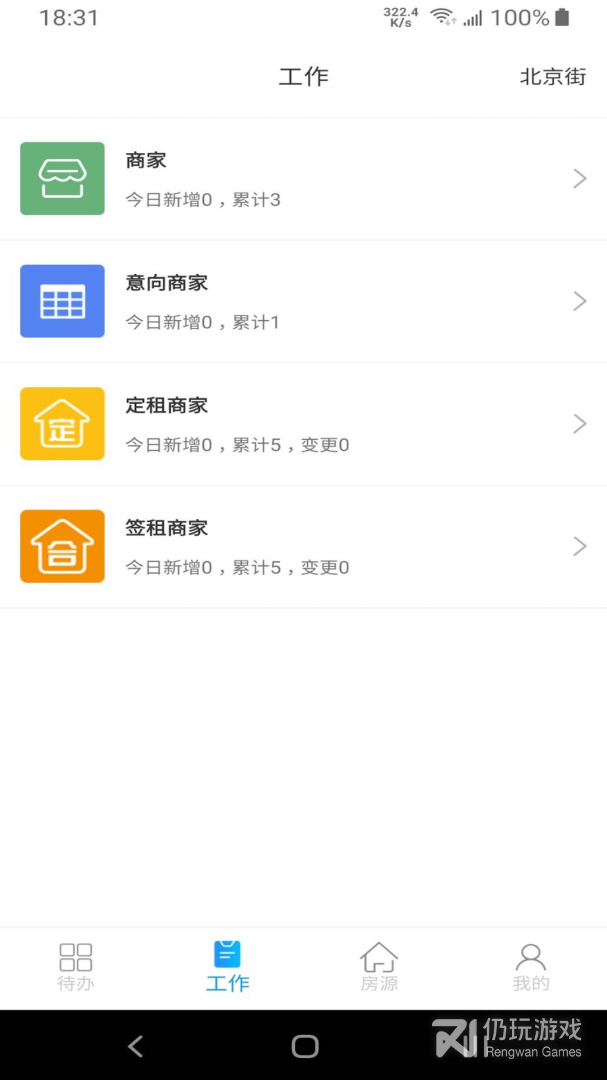View 定租商家 entries

(303, 424)
